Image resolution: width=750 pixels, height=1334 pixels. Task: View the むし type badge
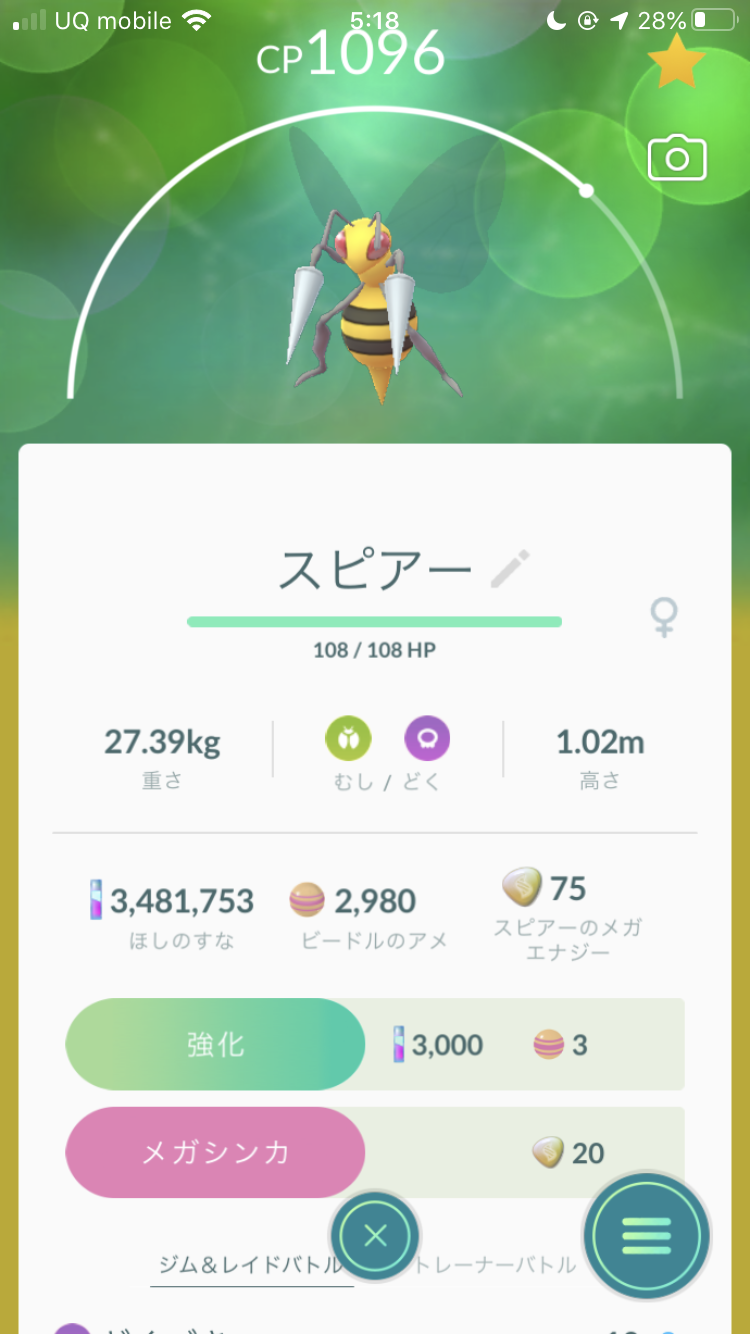pyautogui.click(x=348, y=740)
